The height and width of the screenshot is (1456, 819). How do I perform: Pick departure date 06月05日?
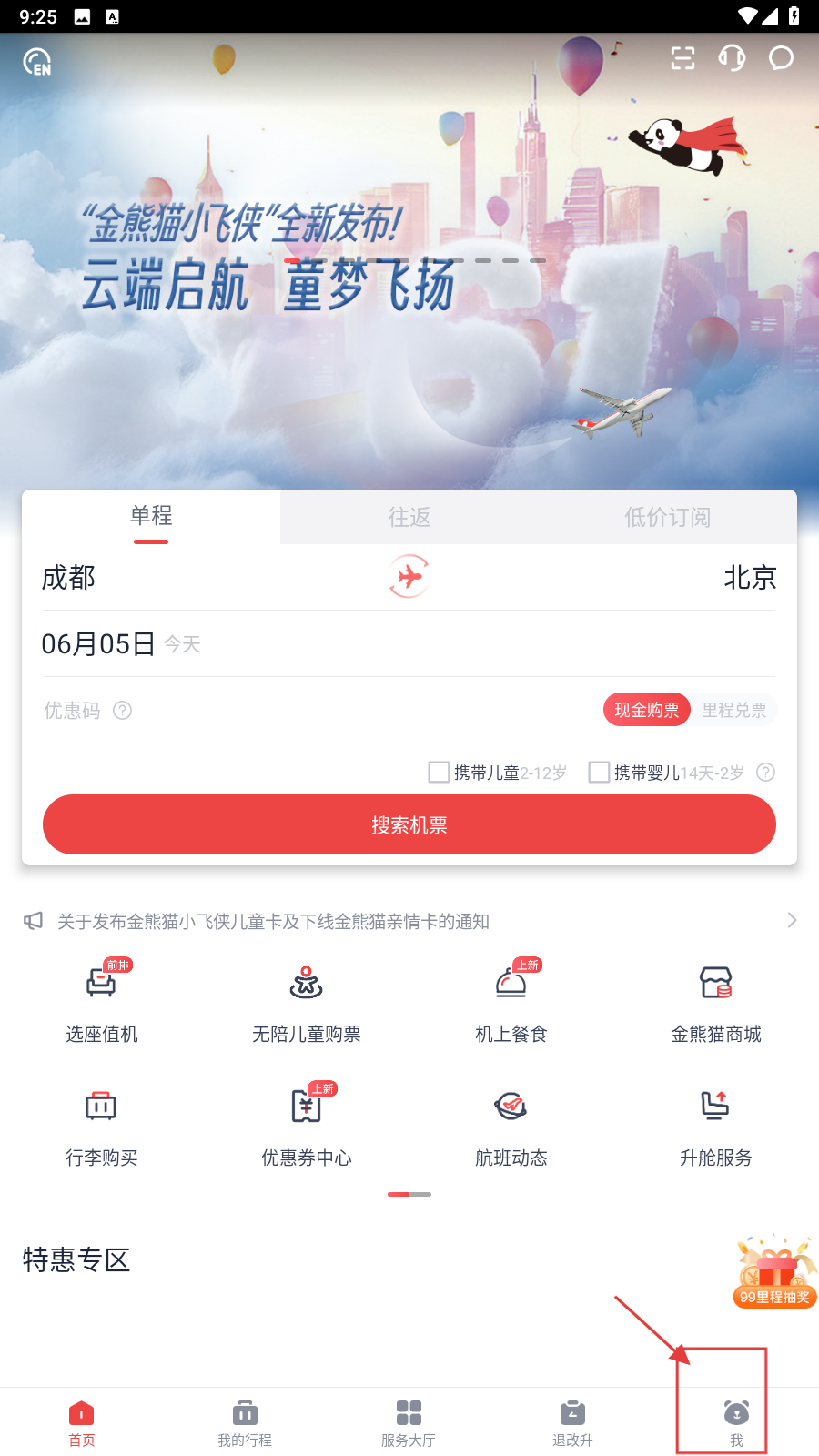coord(99,643)
